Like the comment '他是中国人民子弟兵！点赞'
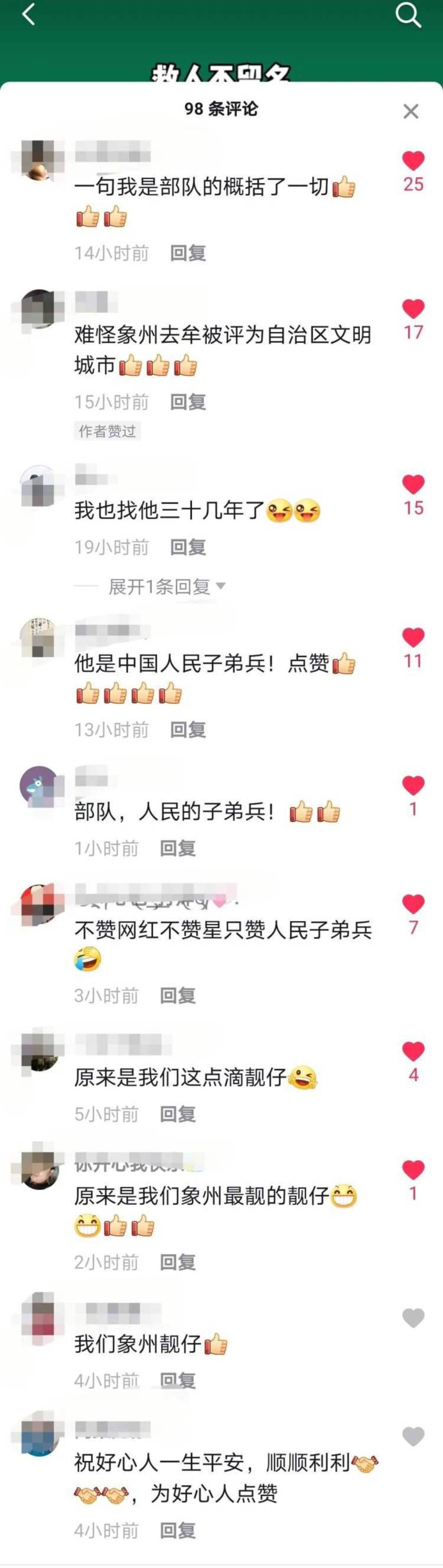 pyautogui.click(x=413, y=638)
